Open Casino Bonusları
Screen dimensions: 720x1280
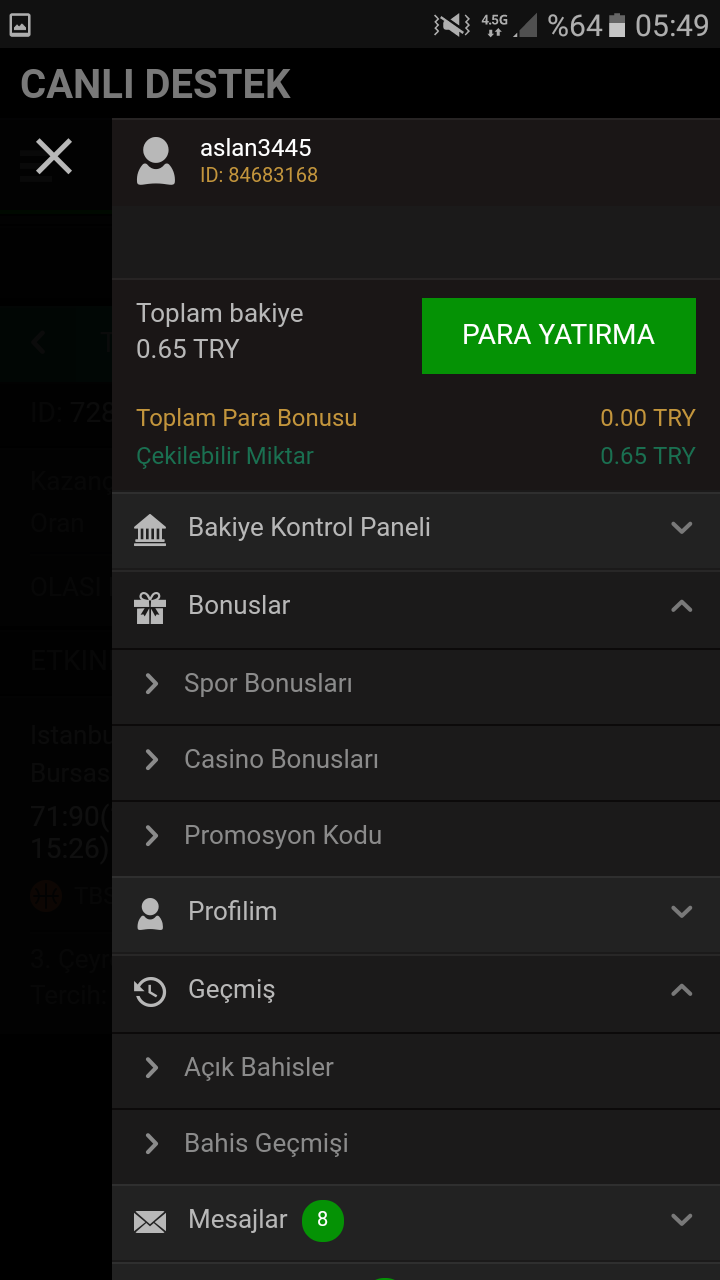416,760
